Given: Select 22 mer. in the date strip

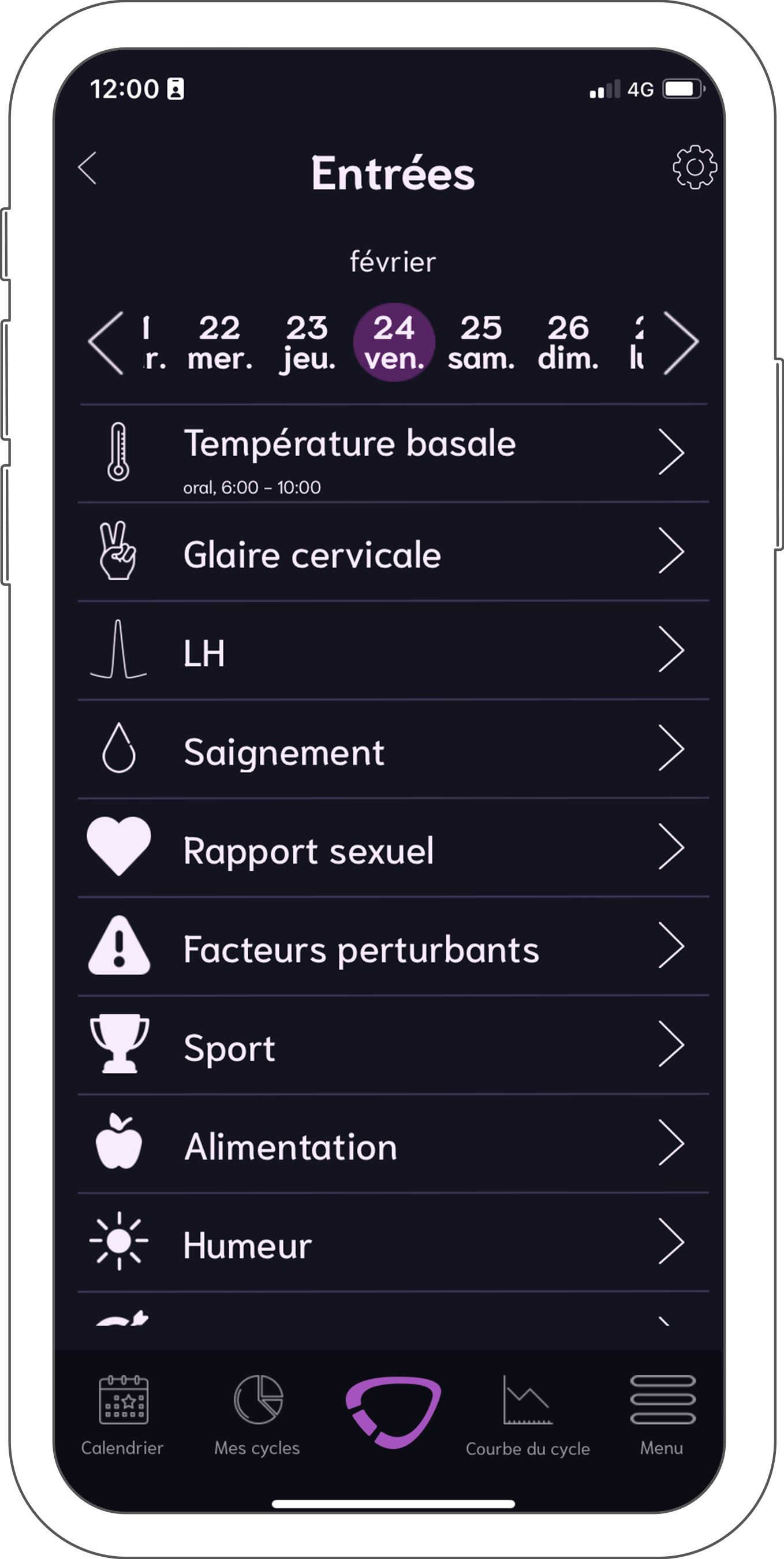Looking at the screenshot, I should coord(220,342).
